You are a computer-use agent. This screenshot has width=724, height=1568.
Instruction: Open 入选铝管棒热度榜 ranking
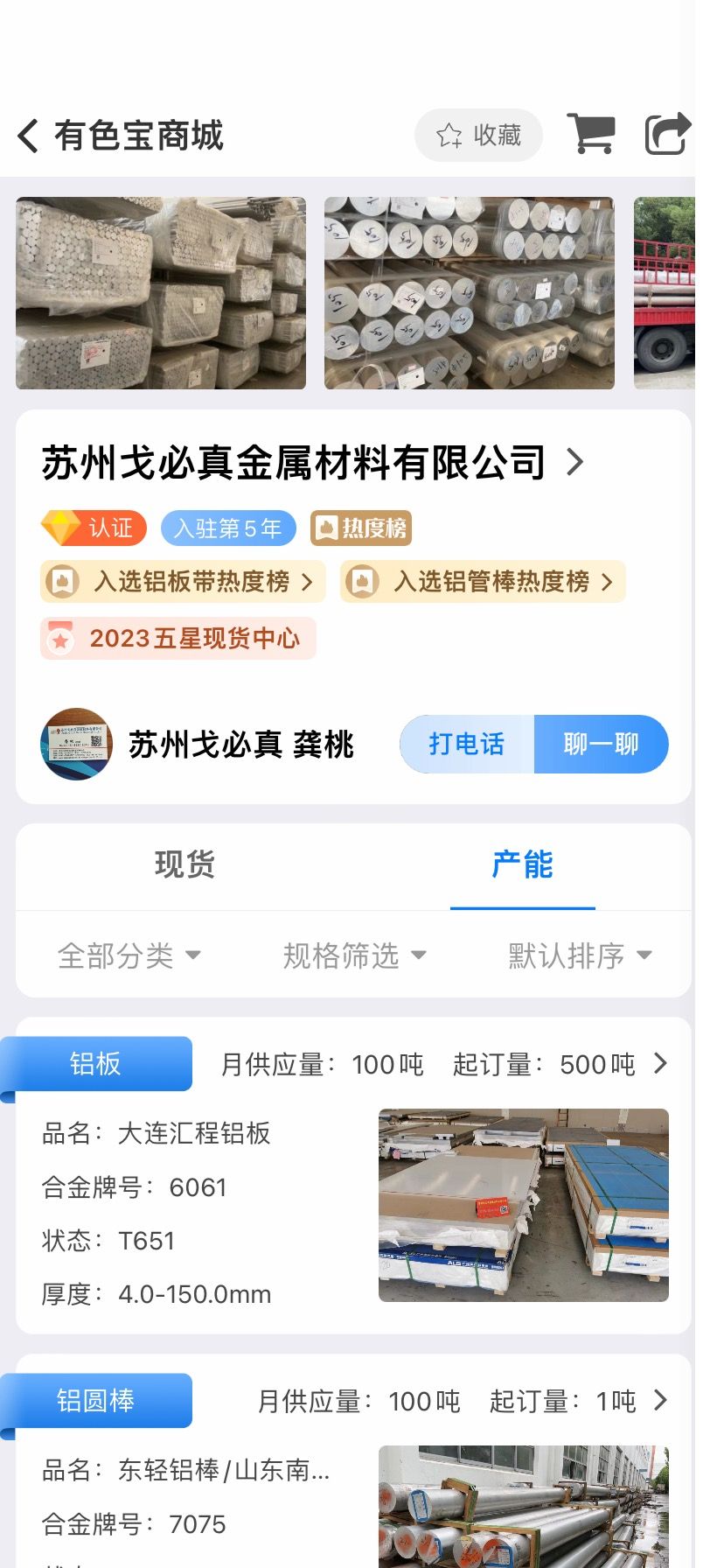[483, 581]
